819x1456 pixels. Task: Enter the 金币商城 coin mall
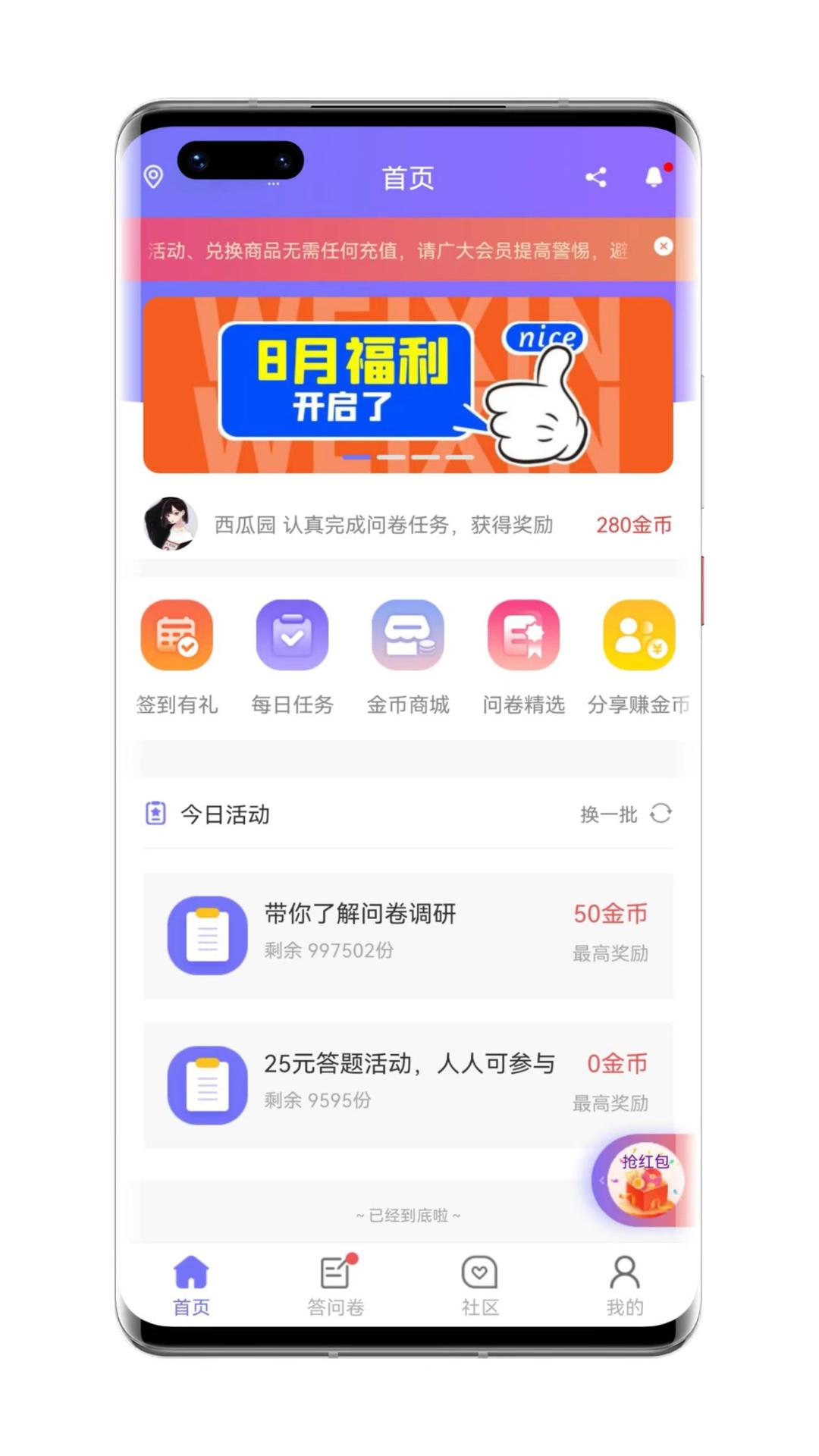(408, 635)
